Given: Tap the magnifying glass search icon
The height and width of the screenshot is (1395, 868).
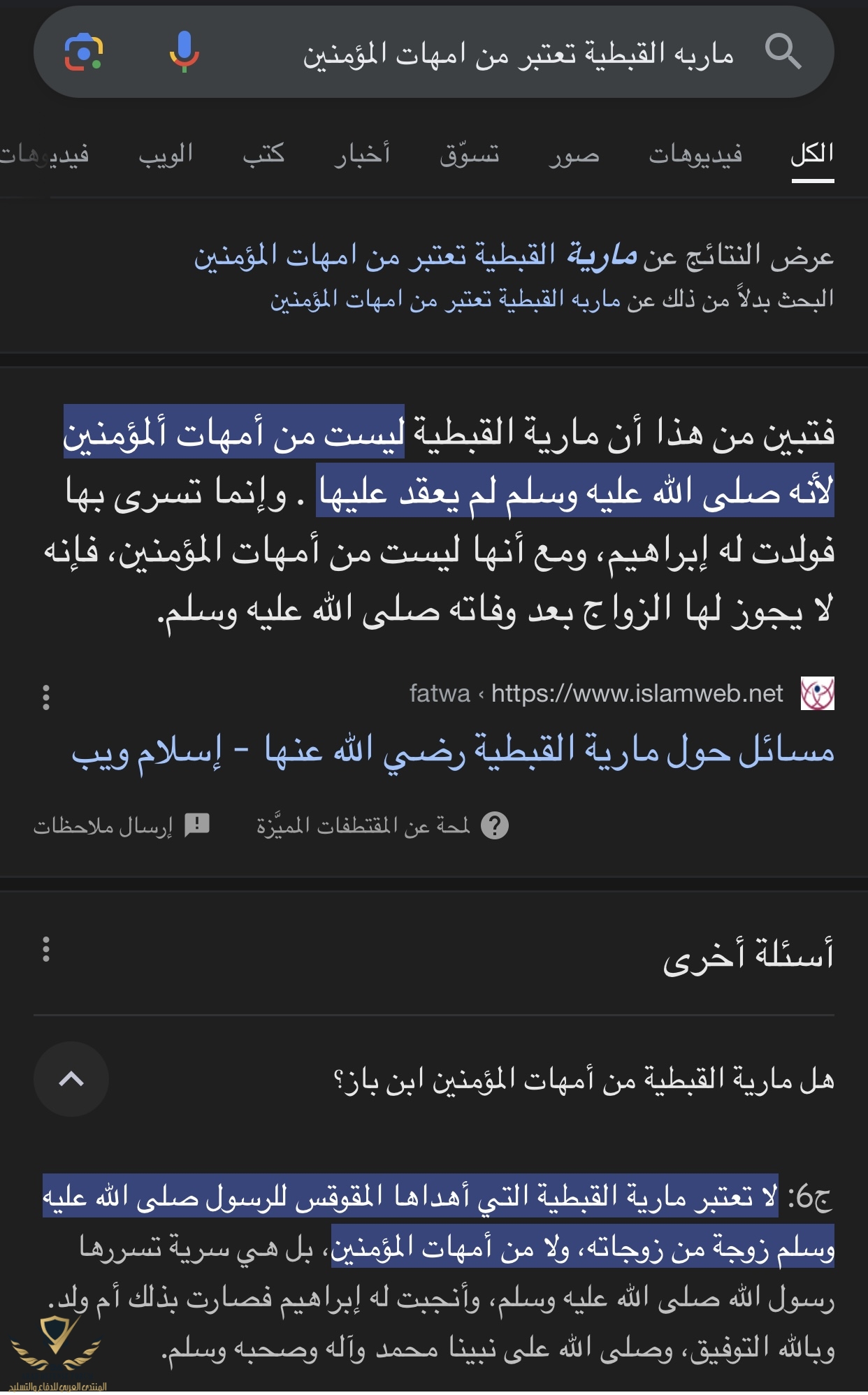Looking at the screenshot, I should click(x=782, y=52).
